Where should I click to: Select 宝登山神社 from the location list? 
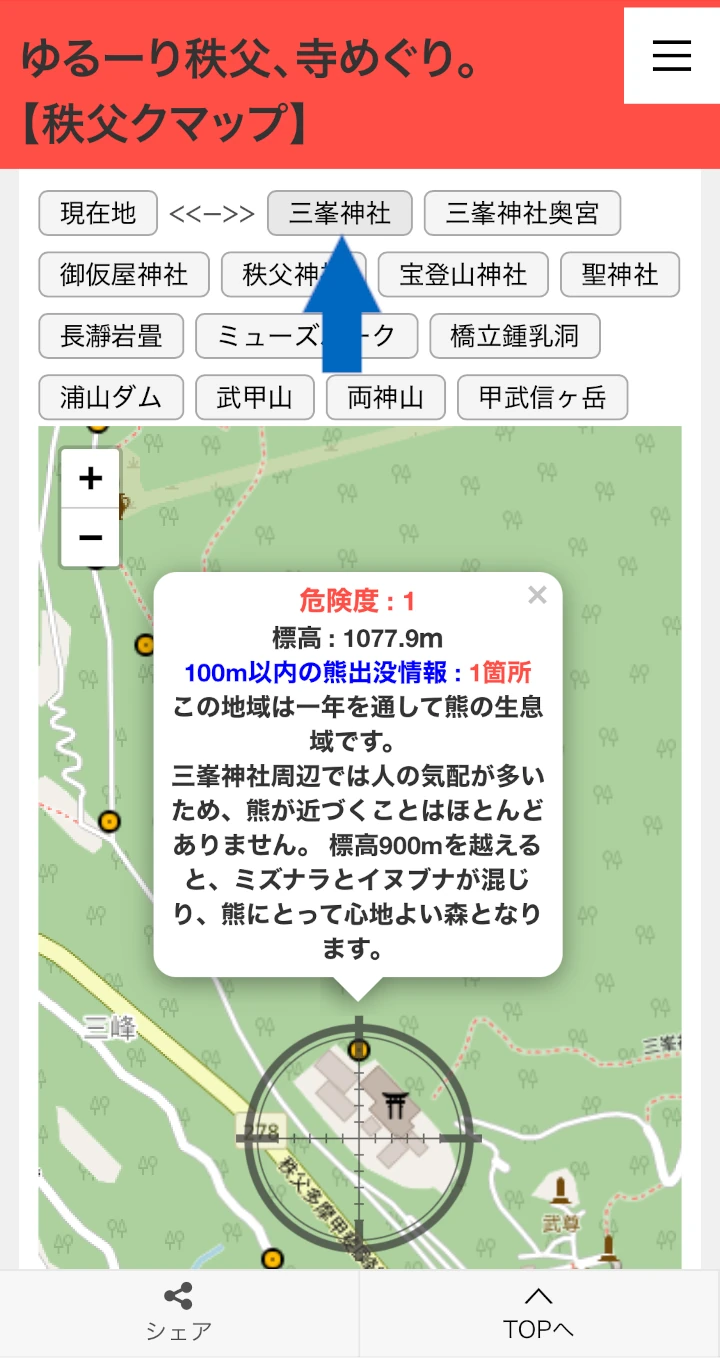pos(463,275)
